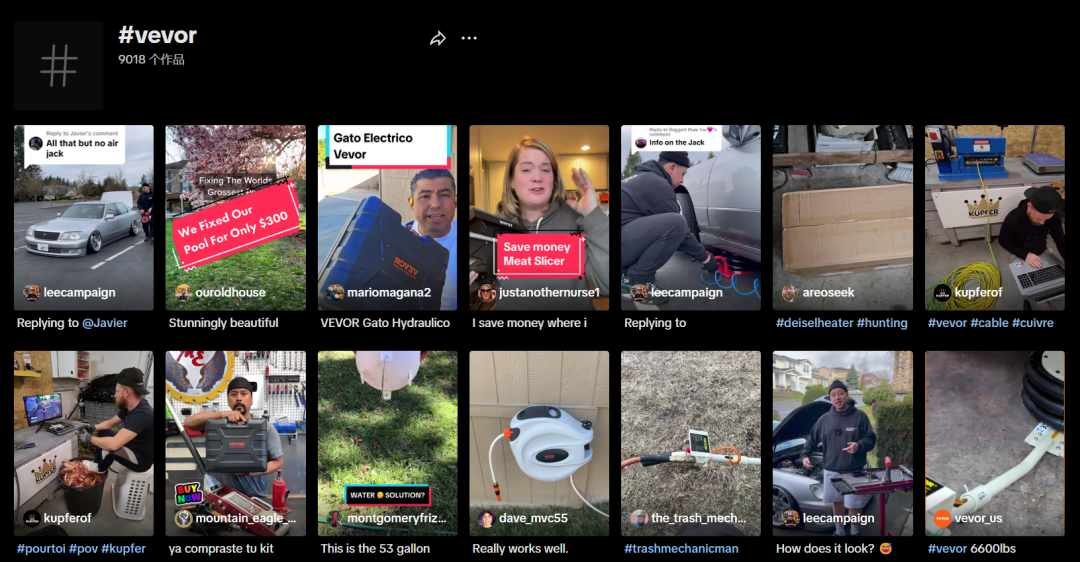Open leecampaign reply to @Javier video

(x=84, y=217)
